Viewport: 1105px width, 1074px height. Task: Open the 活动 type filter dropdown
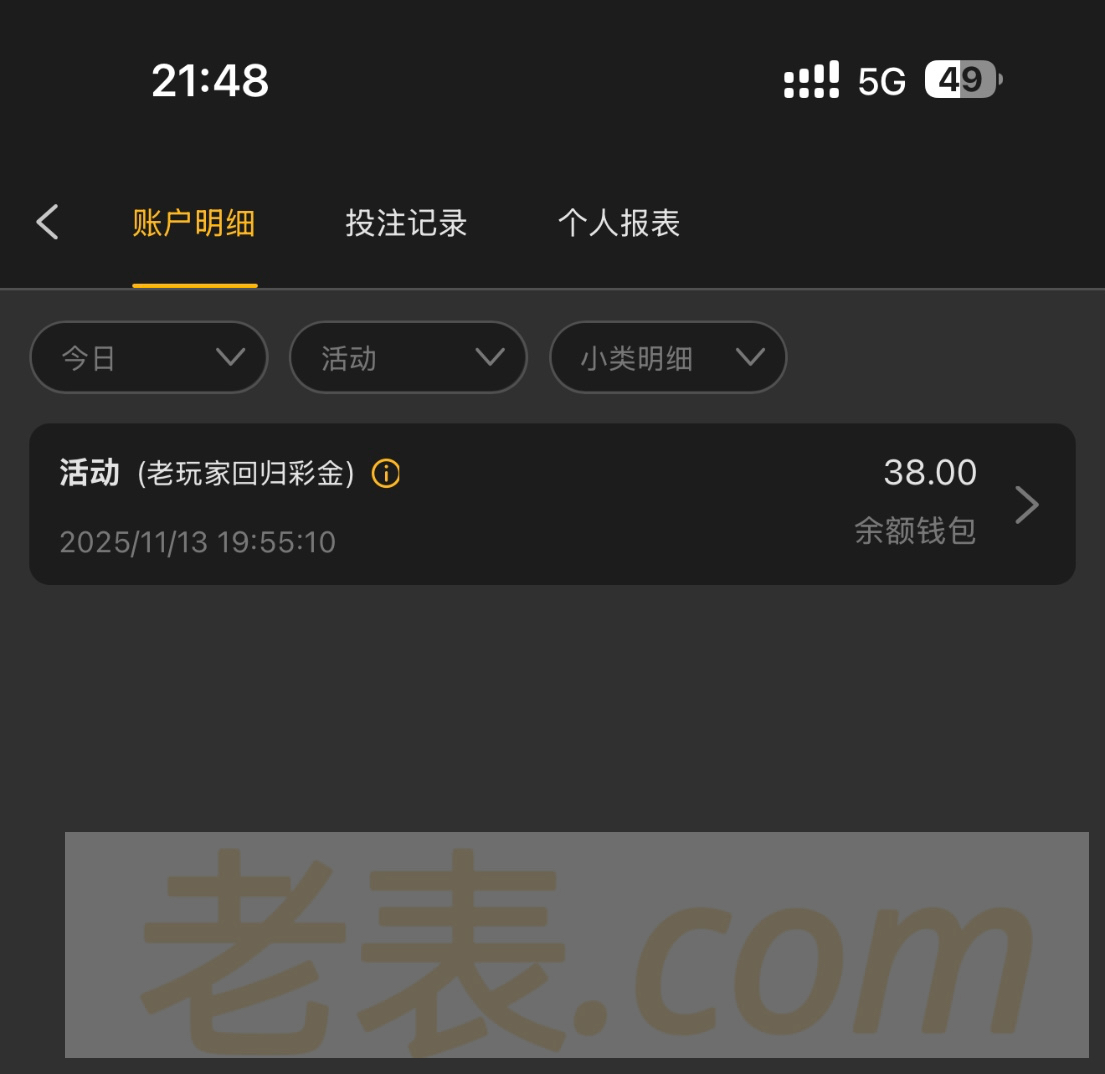click(x=408, y=357)
